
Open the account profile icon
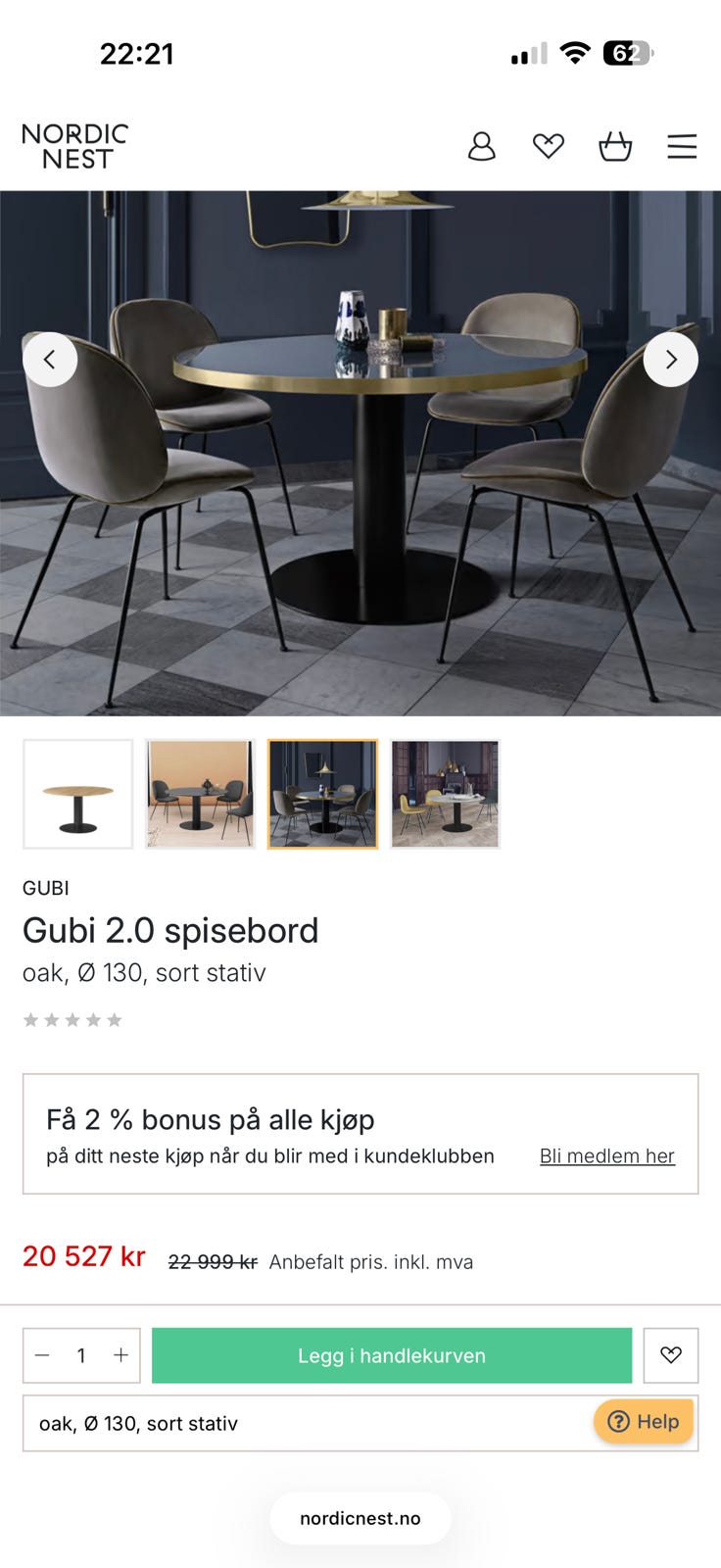click(x=481, y=145)
